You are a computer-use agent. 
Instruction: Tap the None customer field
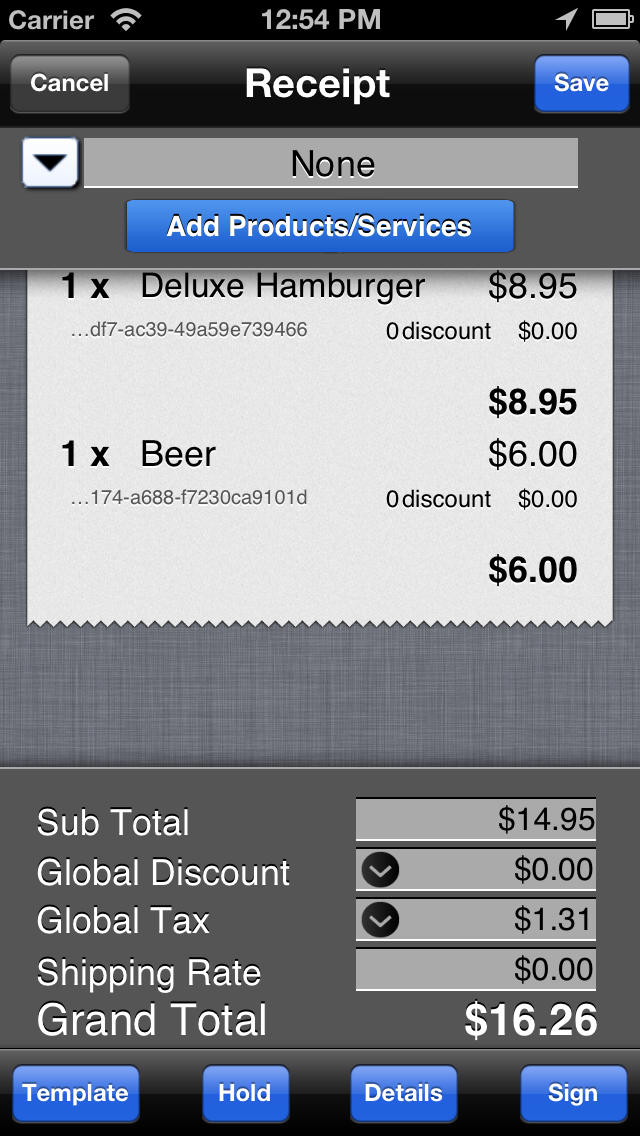331,163
